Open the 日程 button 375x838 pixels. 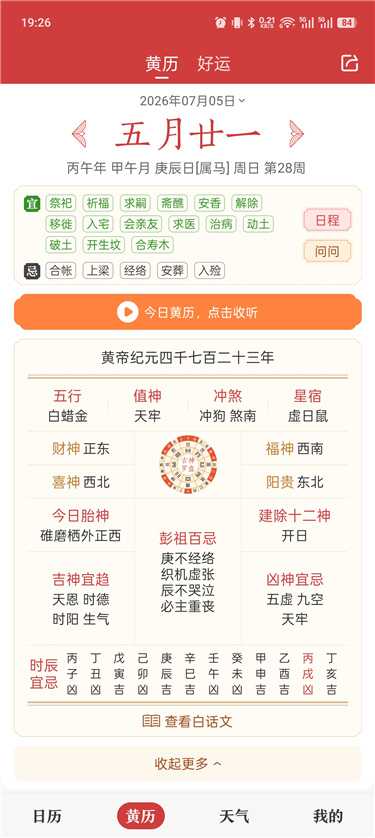327,220
